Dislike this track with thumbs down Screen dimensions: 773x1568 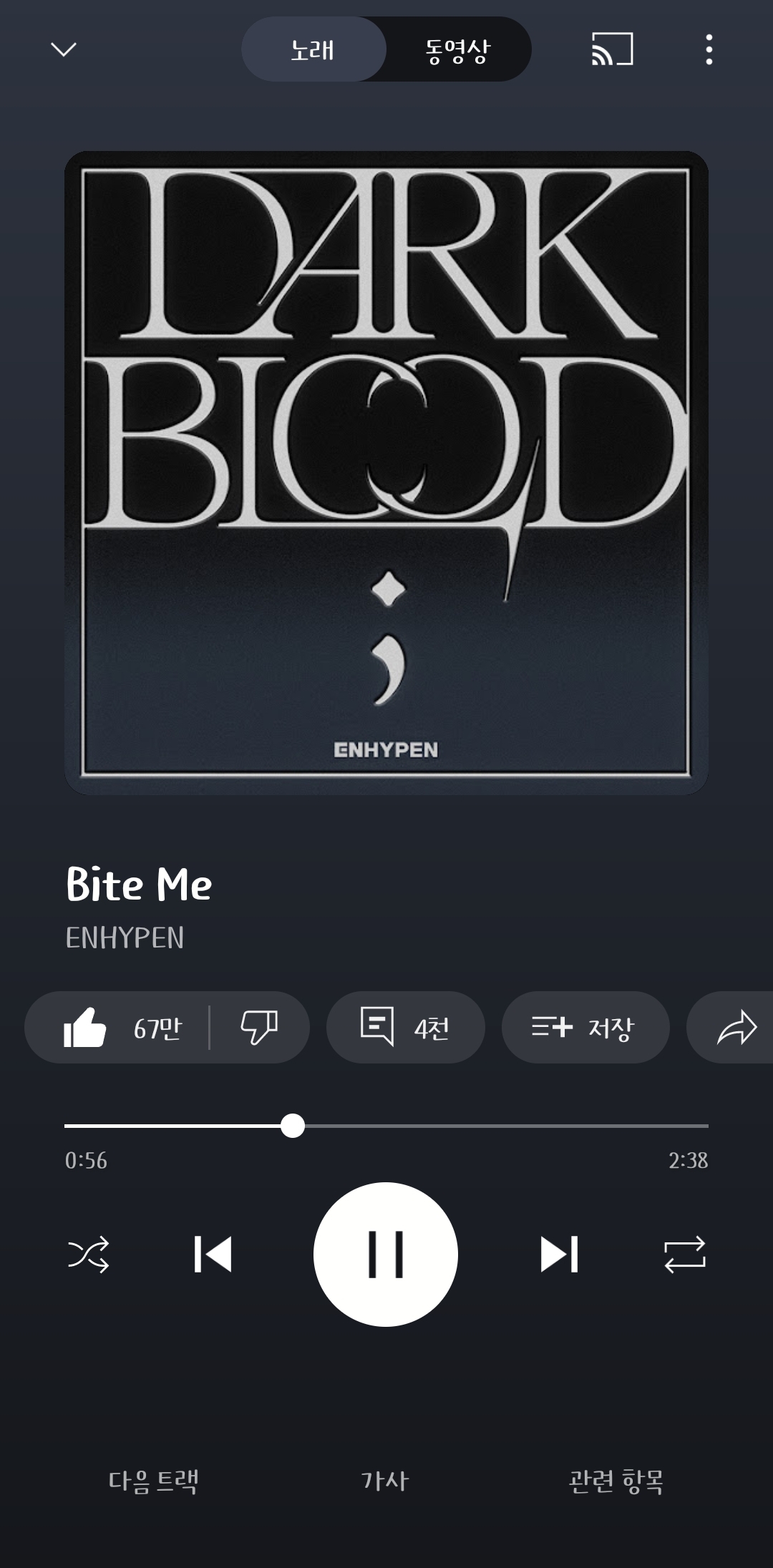click(x=258, y=1028)
